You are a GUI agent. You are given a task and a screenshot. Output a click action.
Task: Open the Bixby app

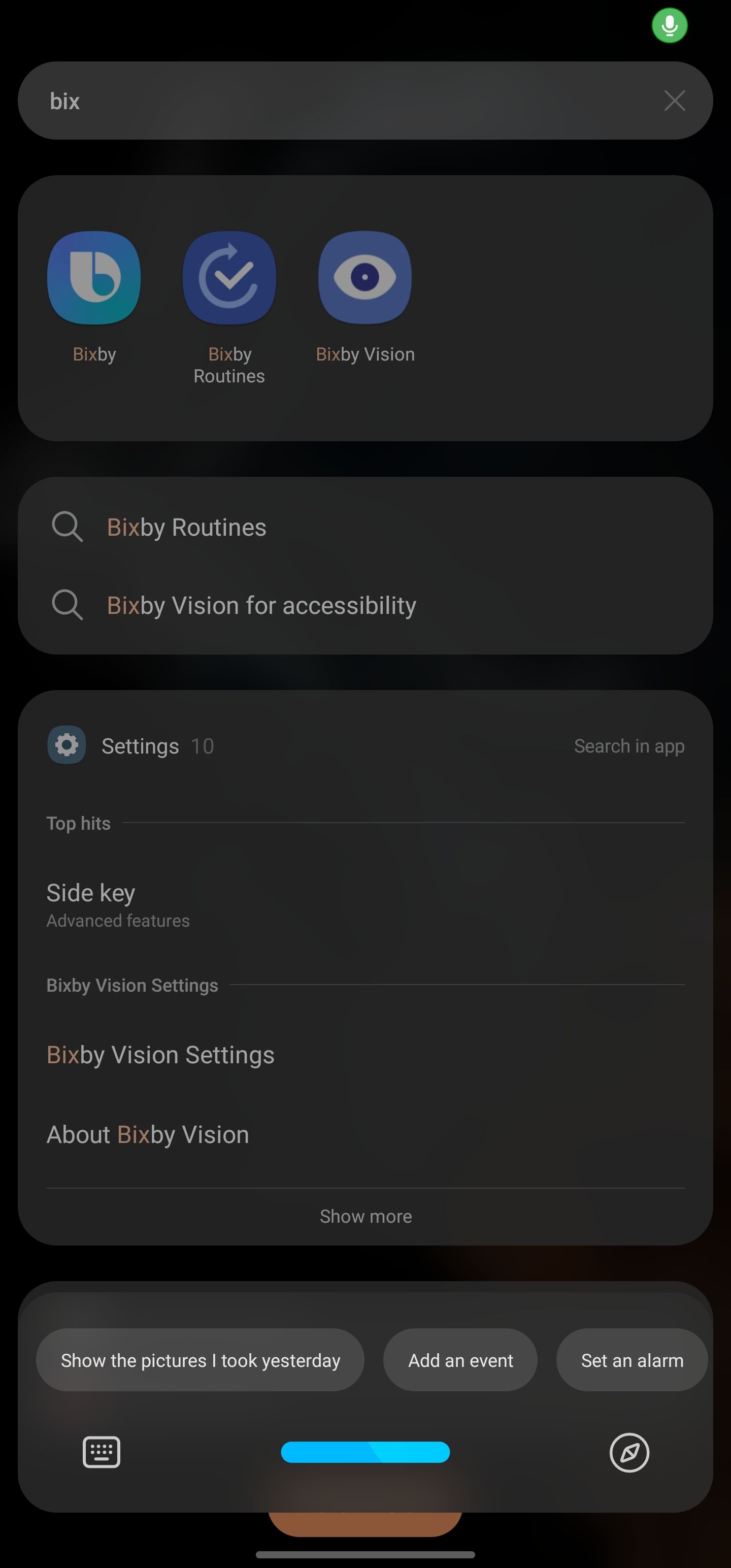(94, 278)
